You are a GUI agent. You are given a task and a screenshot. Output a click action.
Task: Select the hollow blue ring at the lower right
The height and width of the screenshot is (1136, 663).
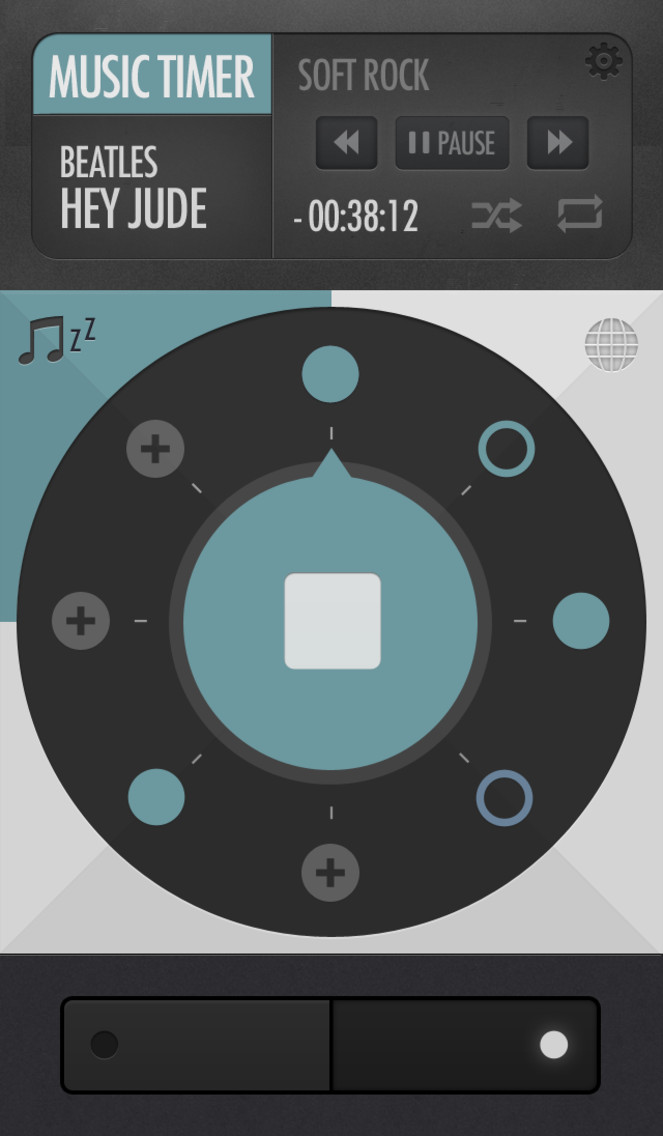(504, 798)
